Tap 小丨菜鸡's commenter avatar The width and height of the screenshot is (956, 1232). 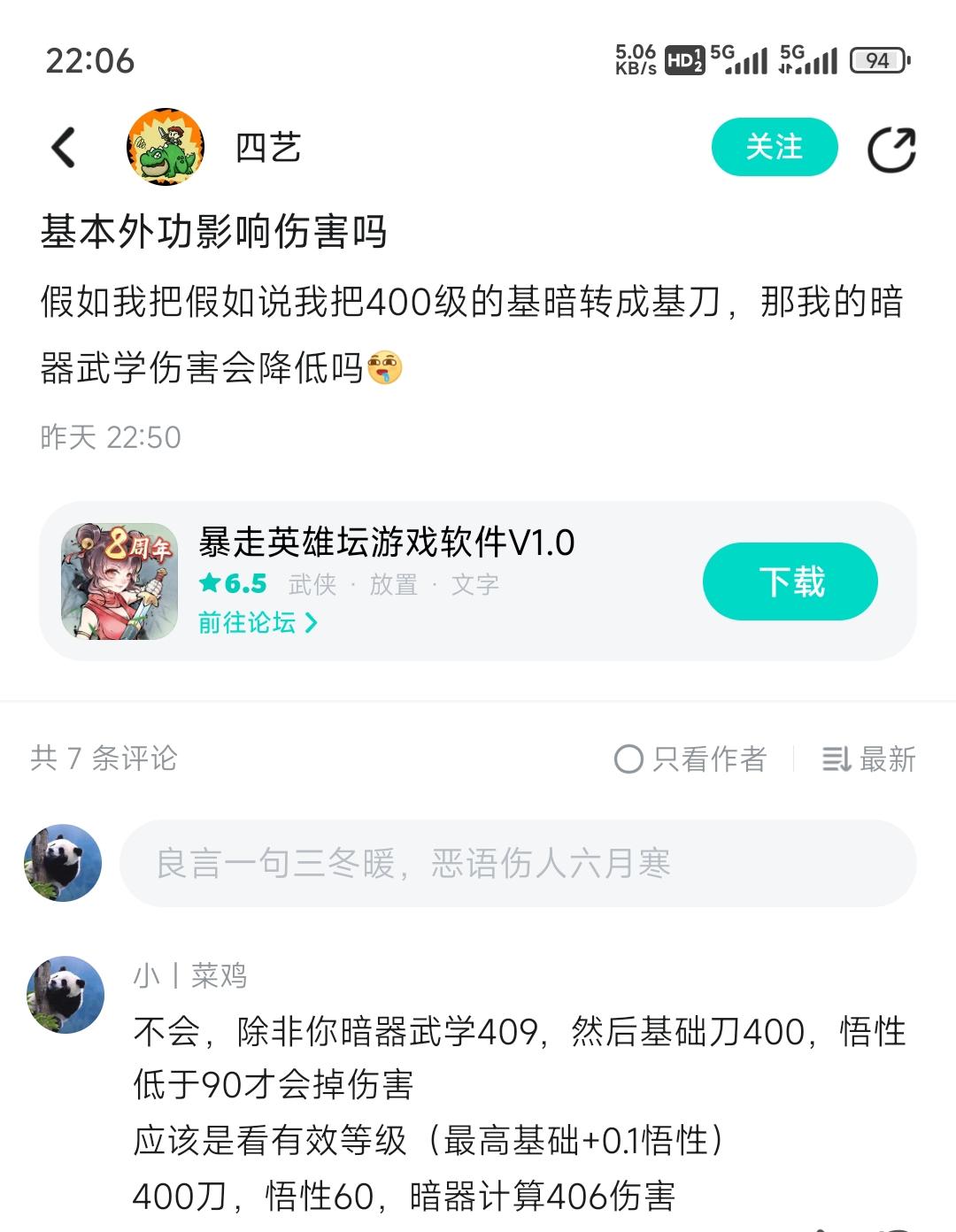[x=62, y=991]
